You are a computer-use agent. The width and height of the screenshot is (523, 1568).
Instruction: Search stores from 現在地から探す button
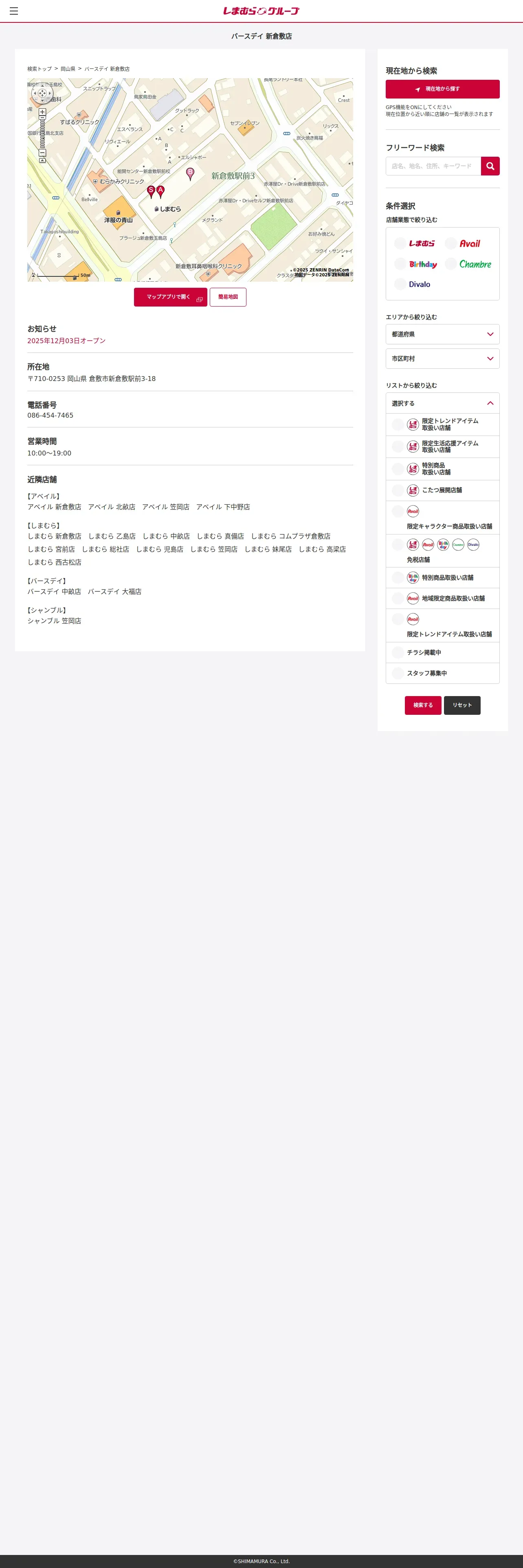click(442, 89)
